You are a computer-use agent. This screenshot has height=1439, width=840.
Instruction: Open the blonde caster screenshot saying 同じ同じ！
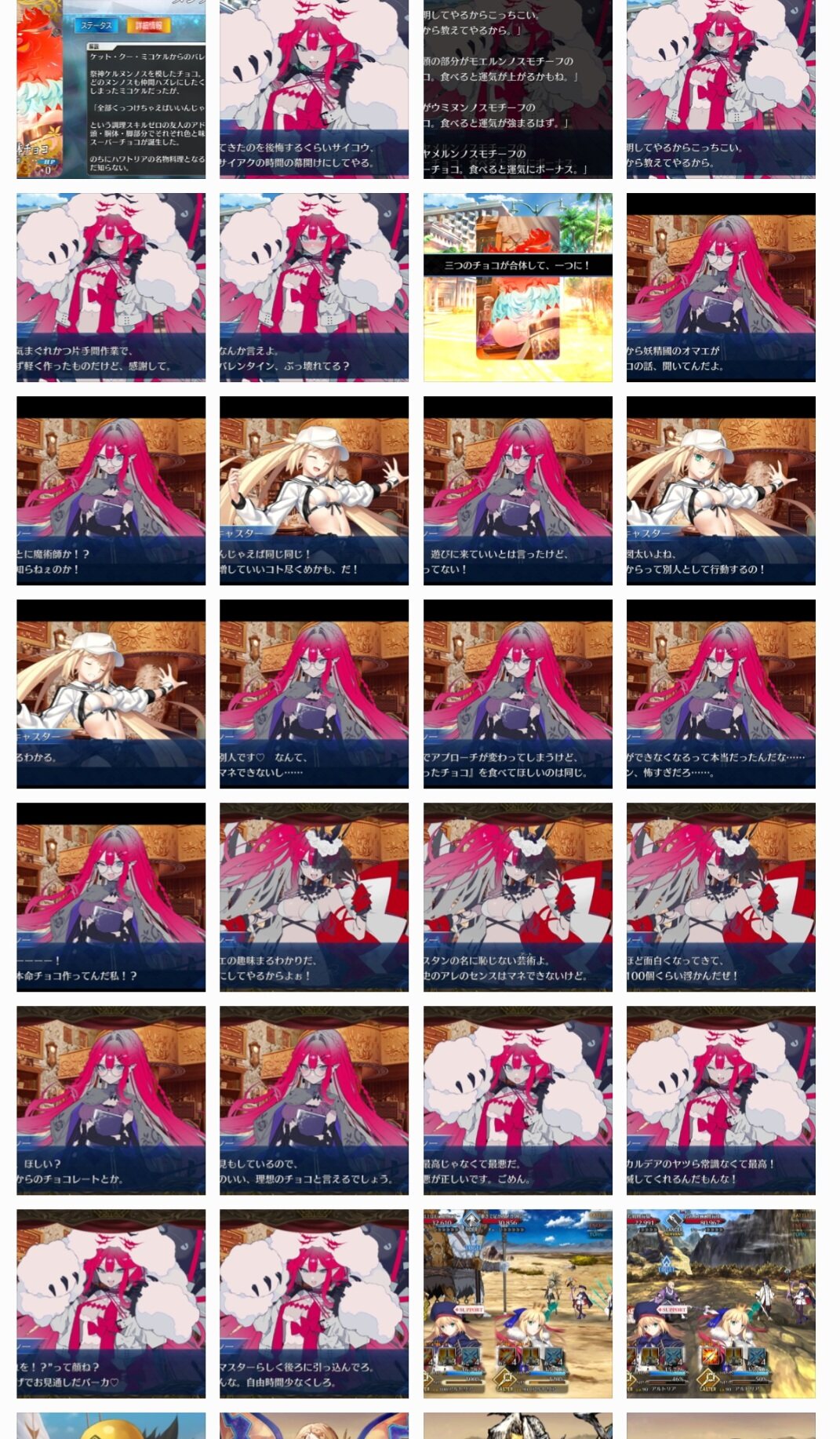[314, 490]
